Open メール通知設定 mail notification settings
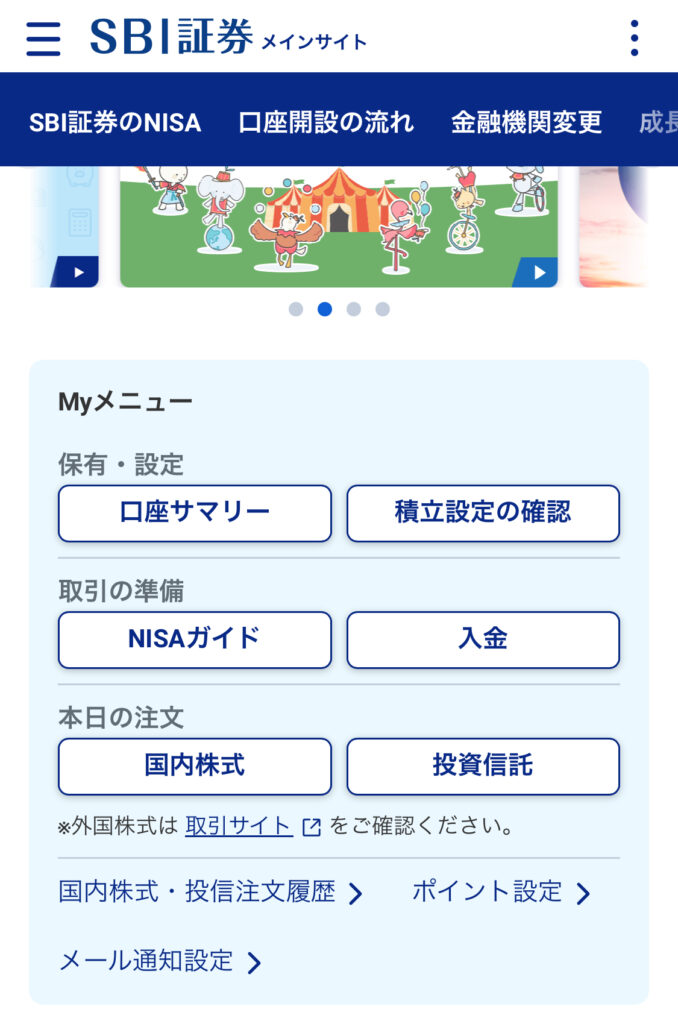678x1024 pixels. coord(160,962)
